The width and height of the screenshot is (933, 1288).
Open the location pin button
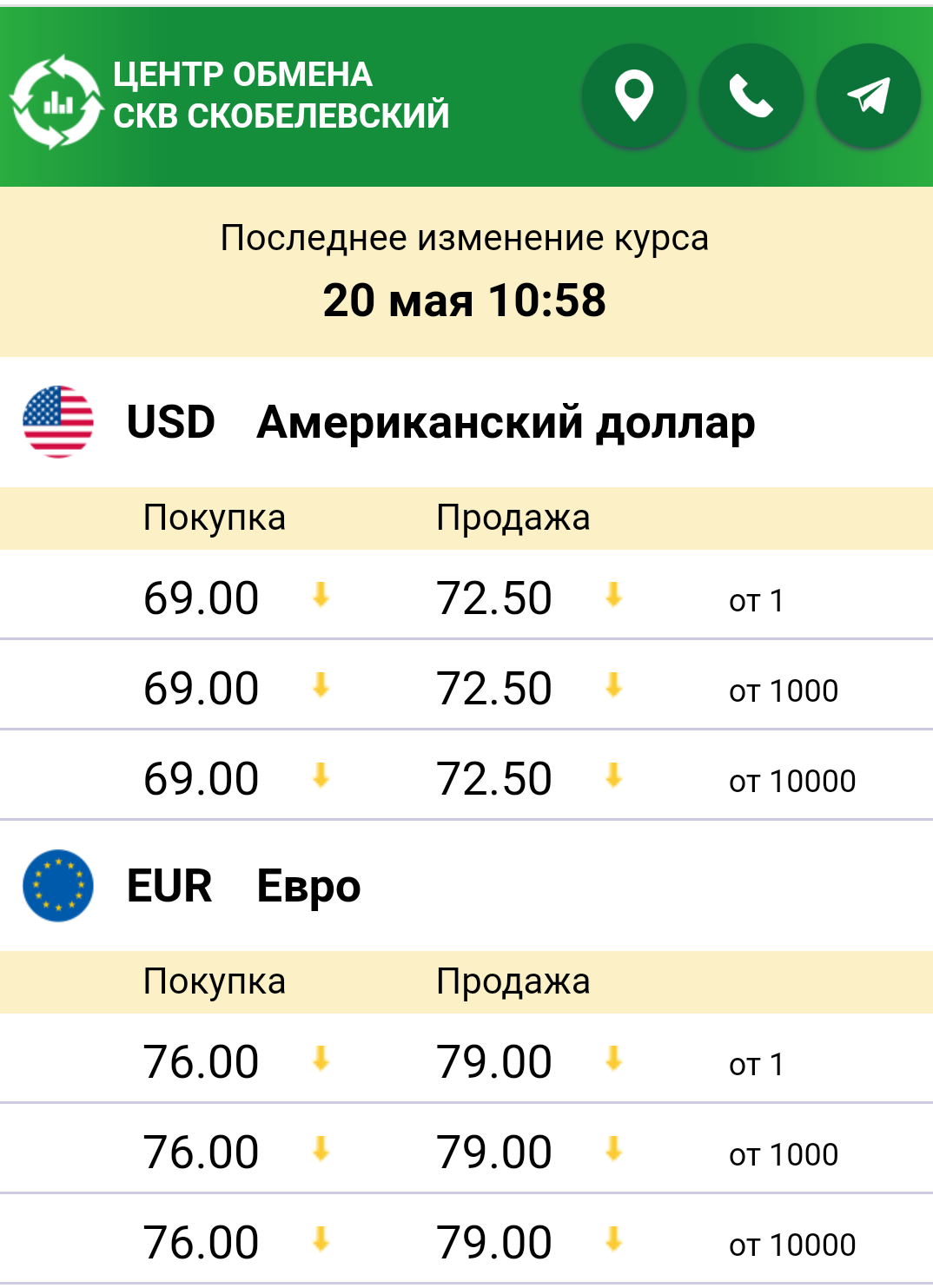tap(634, 96)
